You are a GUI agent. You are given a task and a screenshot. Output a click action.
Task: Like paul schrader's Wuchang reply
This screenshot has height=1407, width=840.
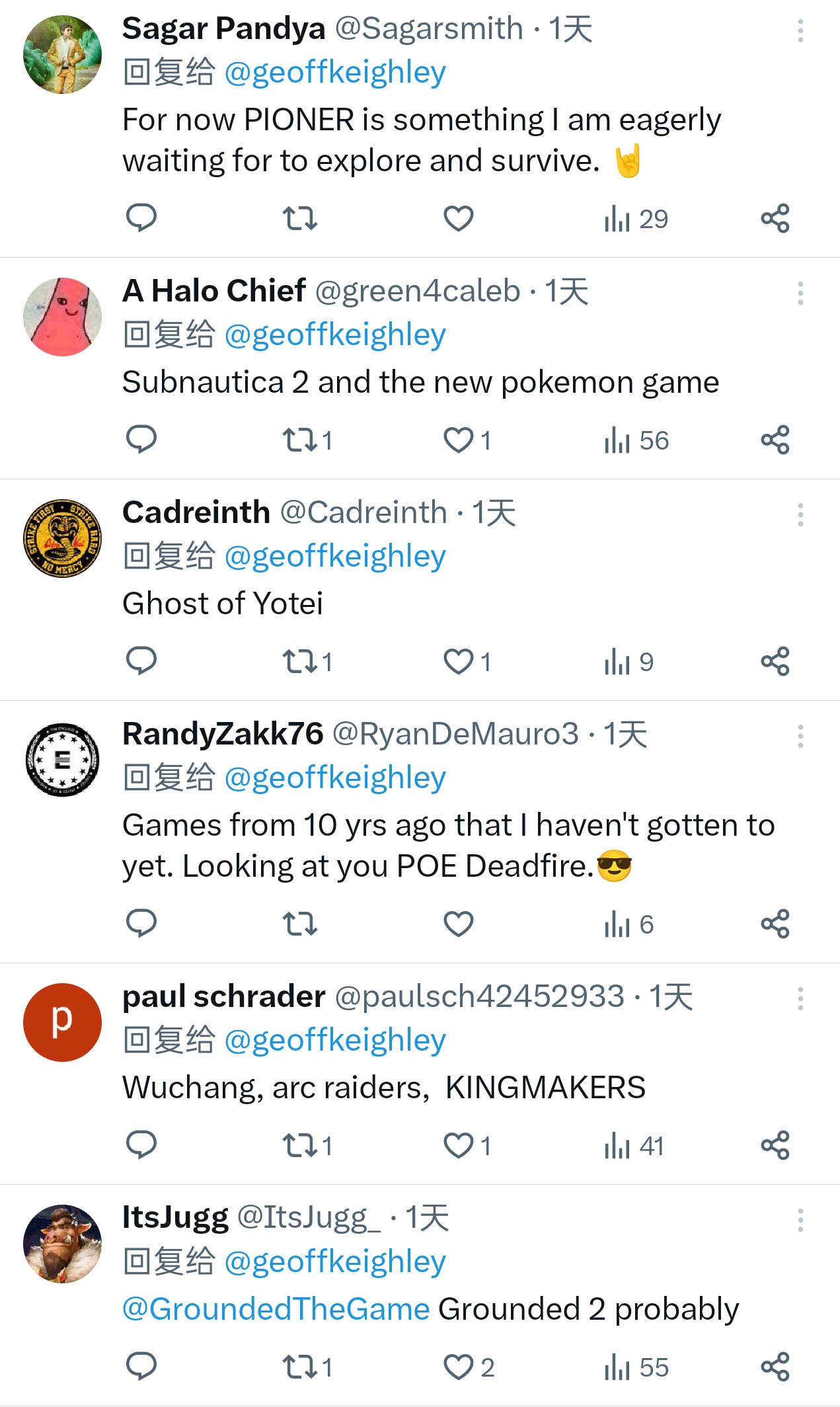459,1145
